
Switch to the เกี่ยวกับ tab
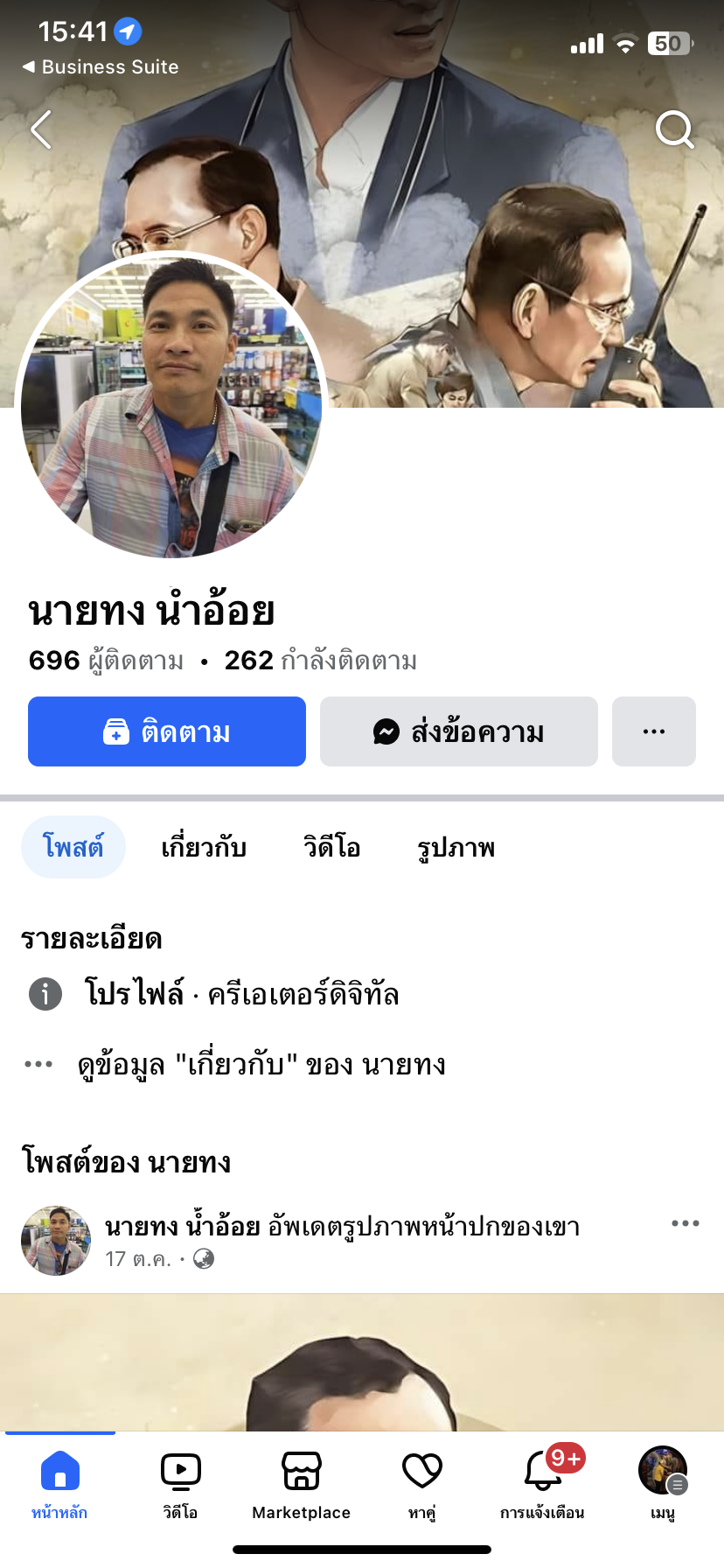coord(204,847)
